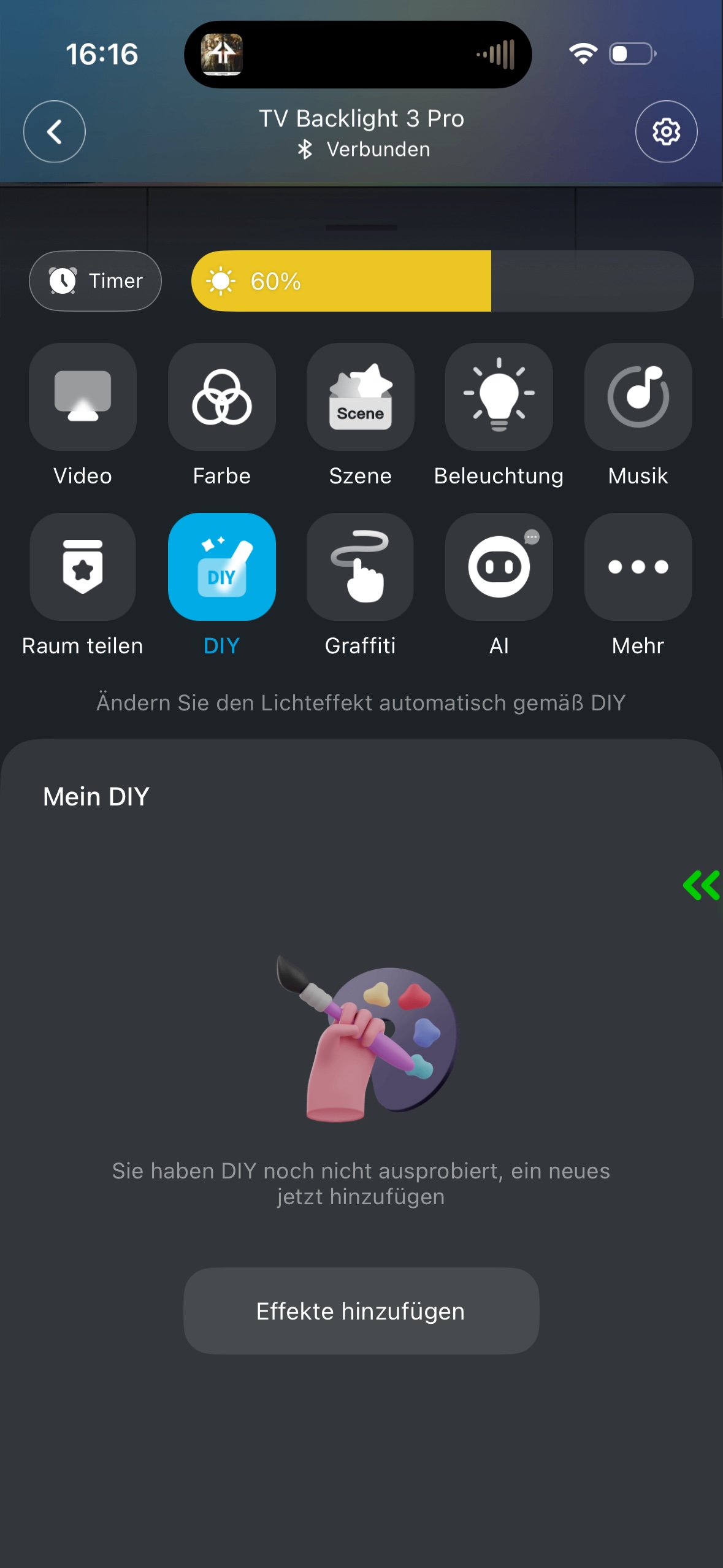The width and height of the screenshot is (723, 1568).
Task: Launch the AI mode
Action: [x=499, y=567]
